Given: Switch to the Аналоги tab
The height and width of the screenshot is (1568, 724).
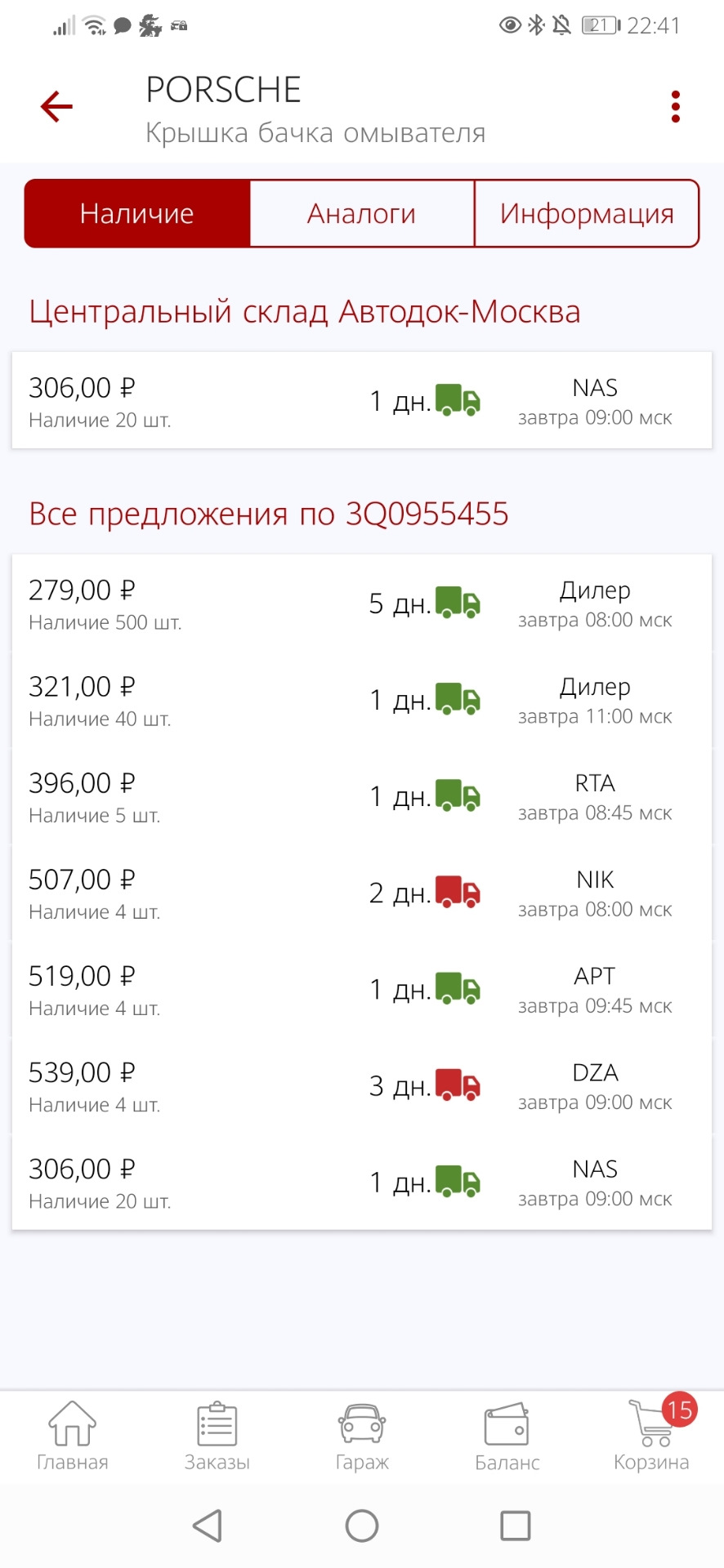Looking at the screenshot, I should point(361,214).
